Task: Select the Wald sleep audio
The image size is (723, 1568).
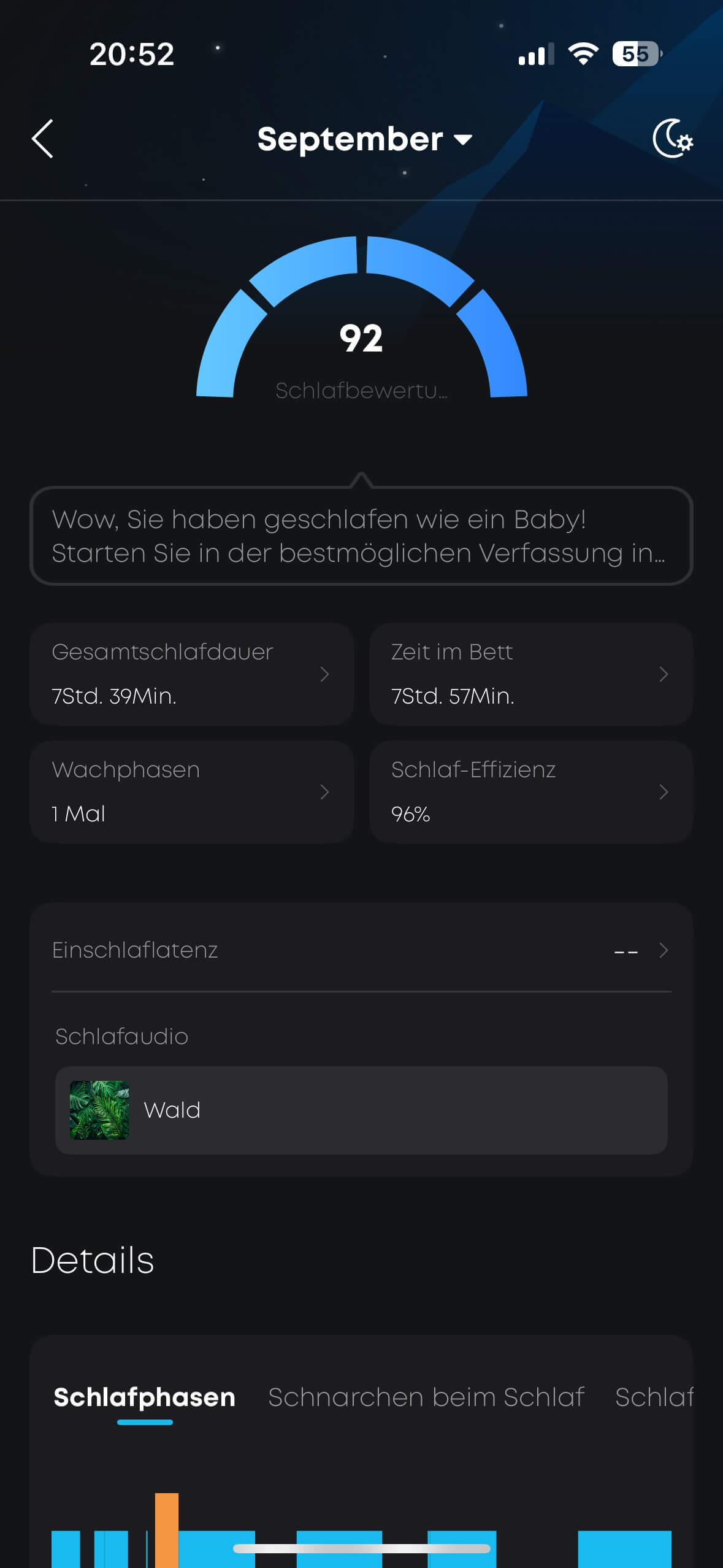Action: pyautogui.click(x=361, y=1110)
